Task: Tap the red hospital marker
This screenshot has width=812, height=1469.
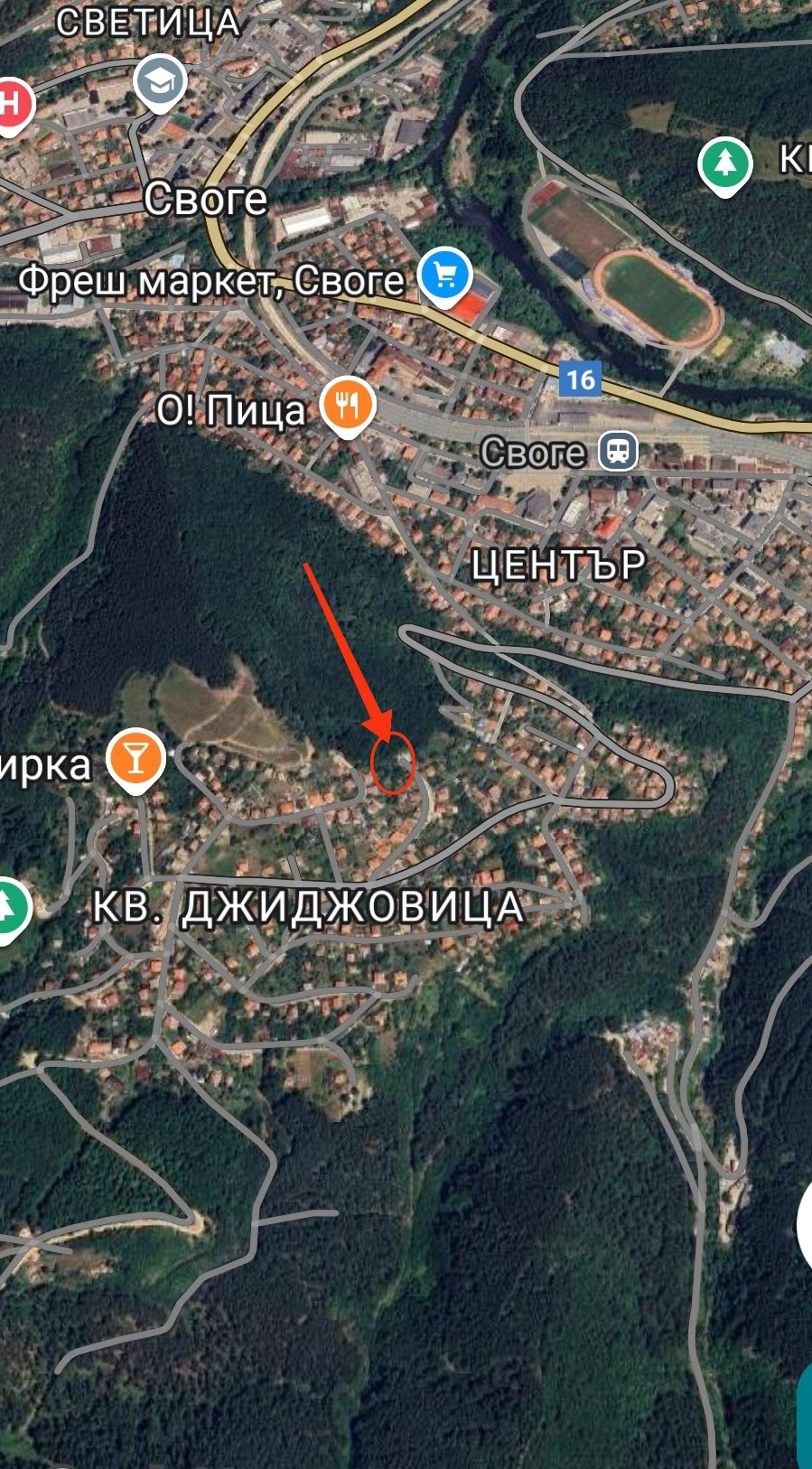Action: [x=11, y=104]
